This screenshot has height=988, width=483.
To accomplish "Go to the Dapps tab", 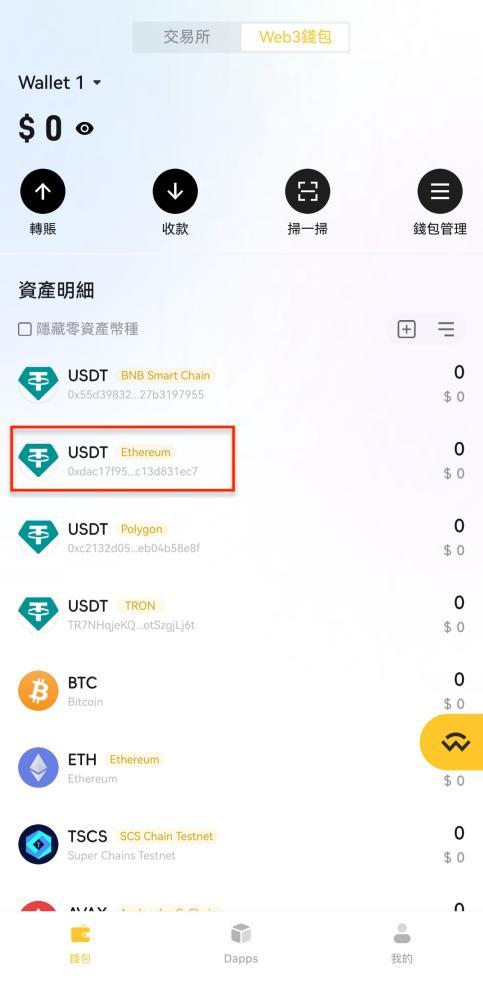I will pos(241,943).
